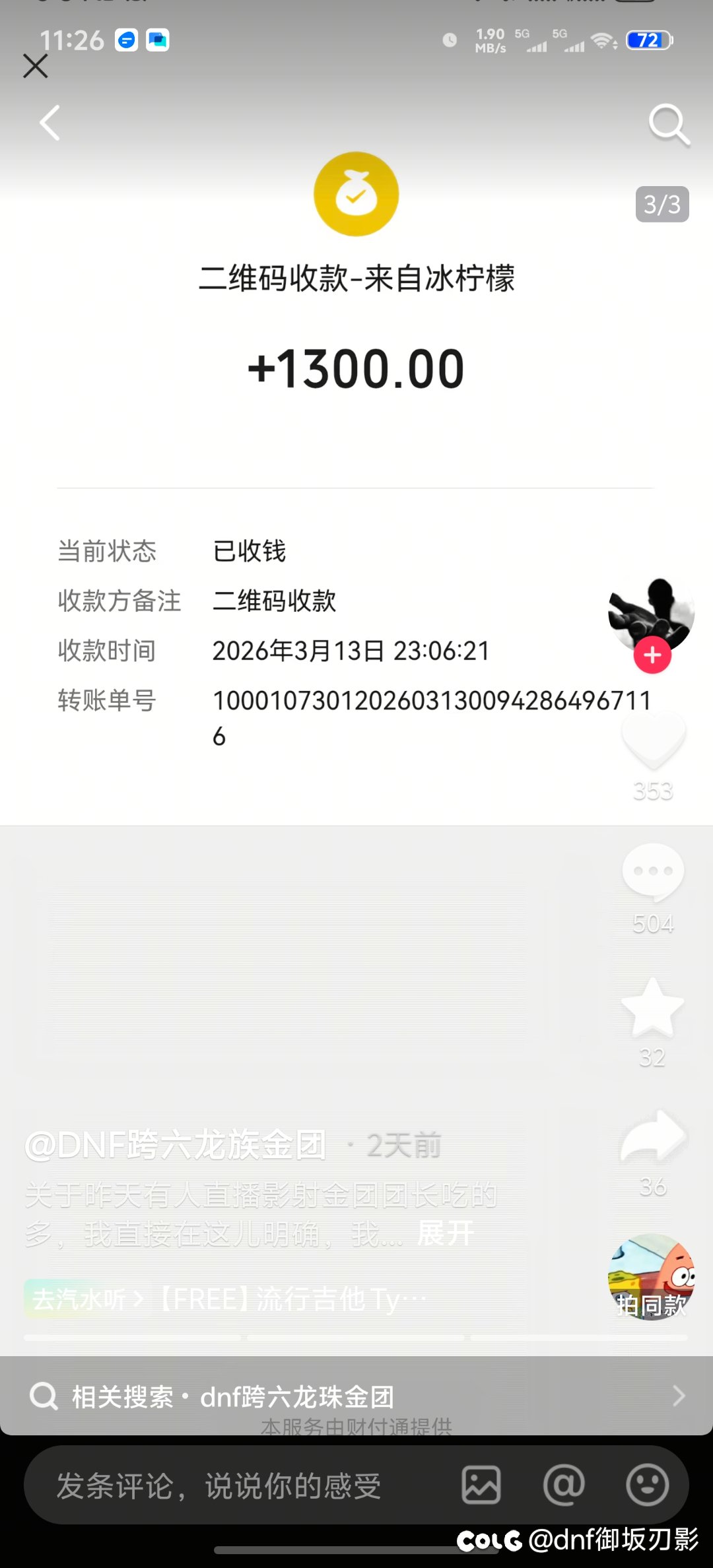This screenshot has height=1568, width=713.
Task: Go back from this post
Action: tap(50, 123)
